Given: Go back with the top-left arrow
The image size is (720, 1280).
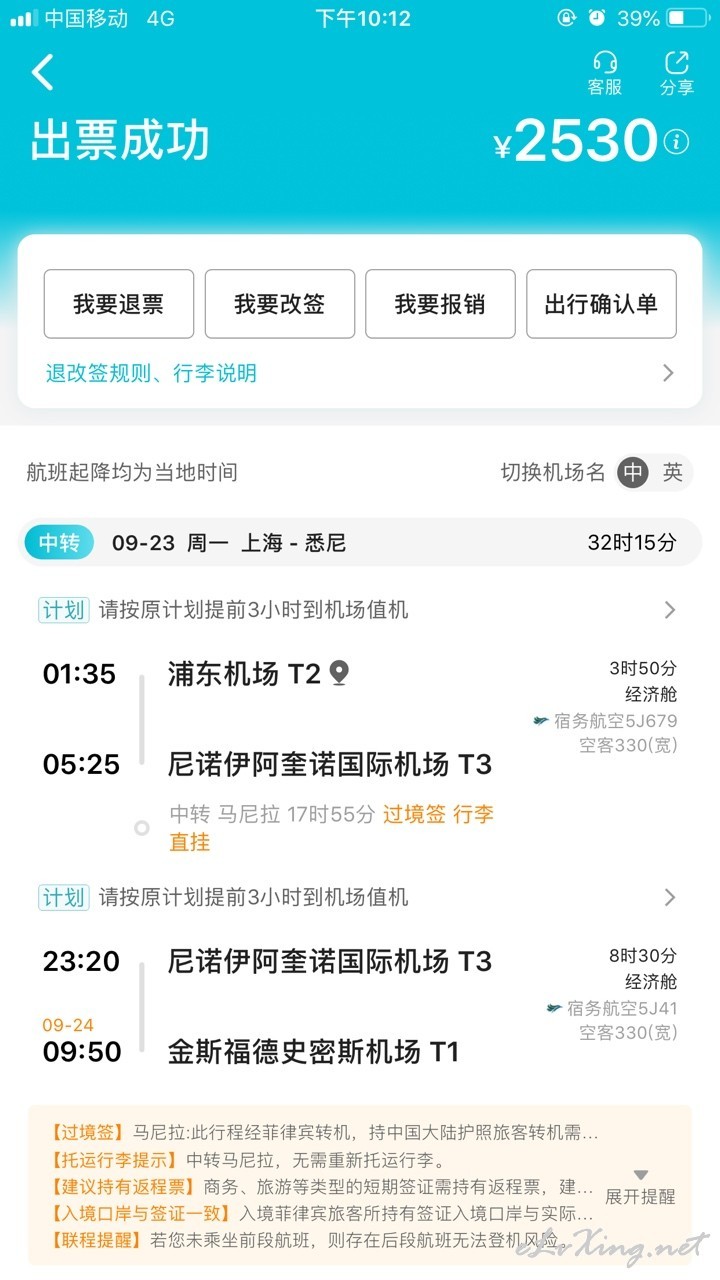Looking at the screenshot, I should tap(43, 73).
